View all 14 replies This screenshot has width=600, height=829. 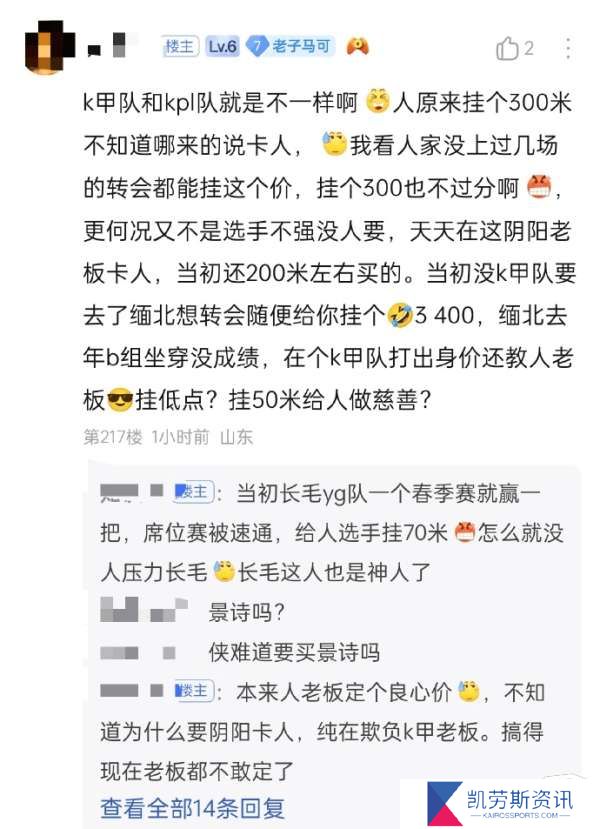(x=192, y=806)
